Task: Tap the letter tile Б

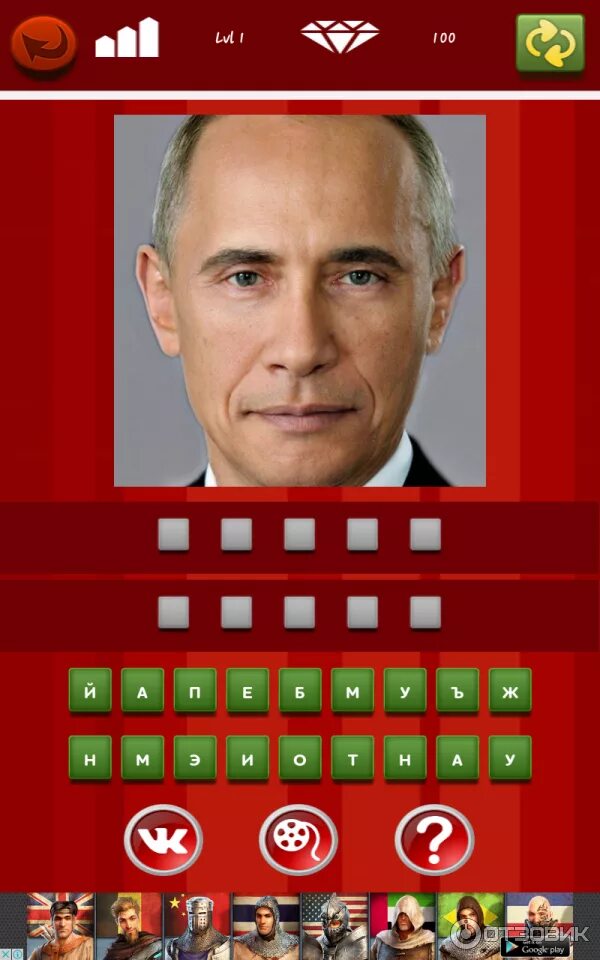Action: click(300, 691)
